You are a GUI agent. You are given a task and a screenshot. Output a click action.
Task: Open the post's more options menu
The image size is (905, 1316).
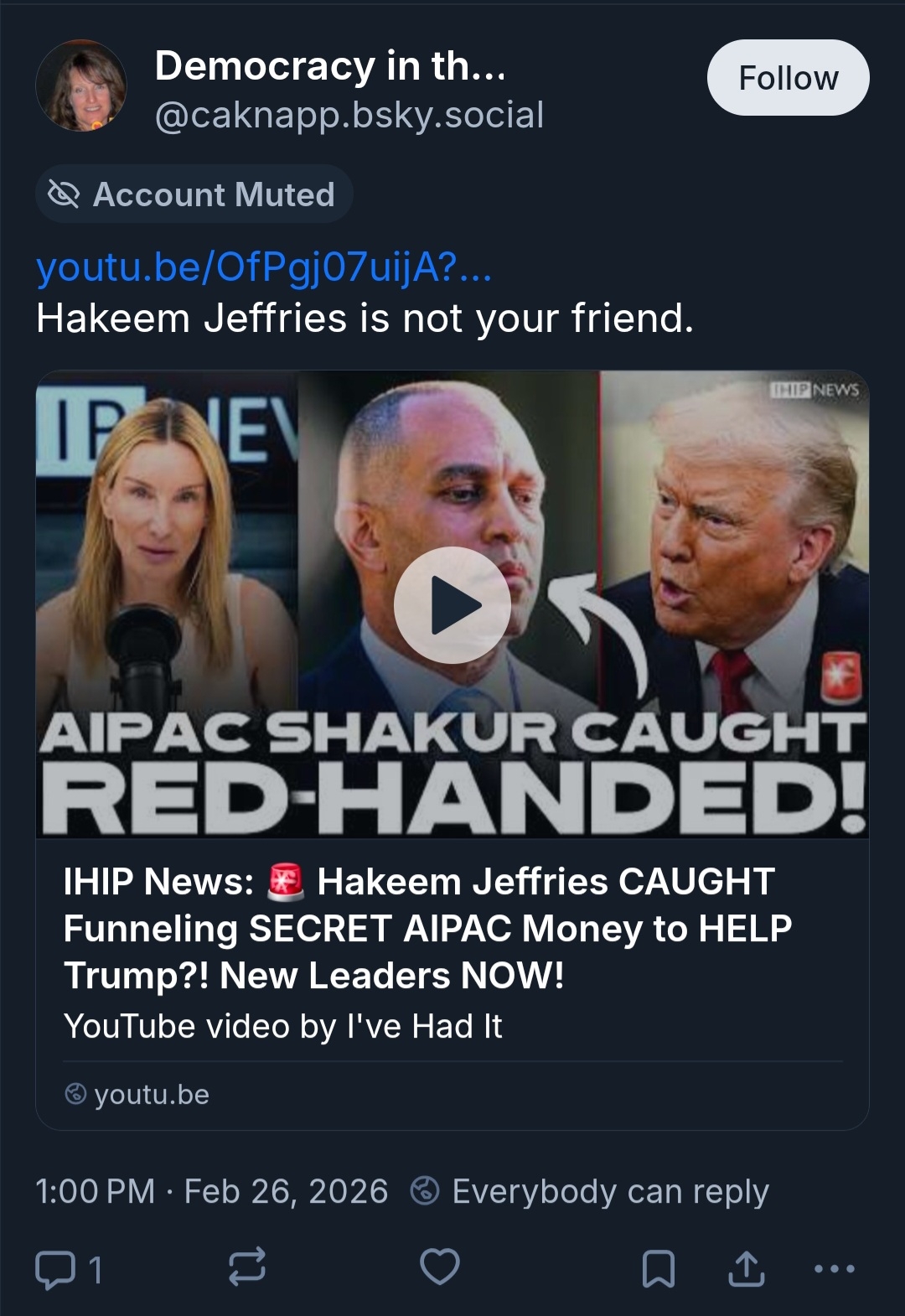pyautogui.click(x=835, y=1268)
